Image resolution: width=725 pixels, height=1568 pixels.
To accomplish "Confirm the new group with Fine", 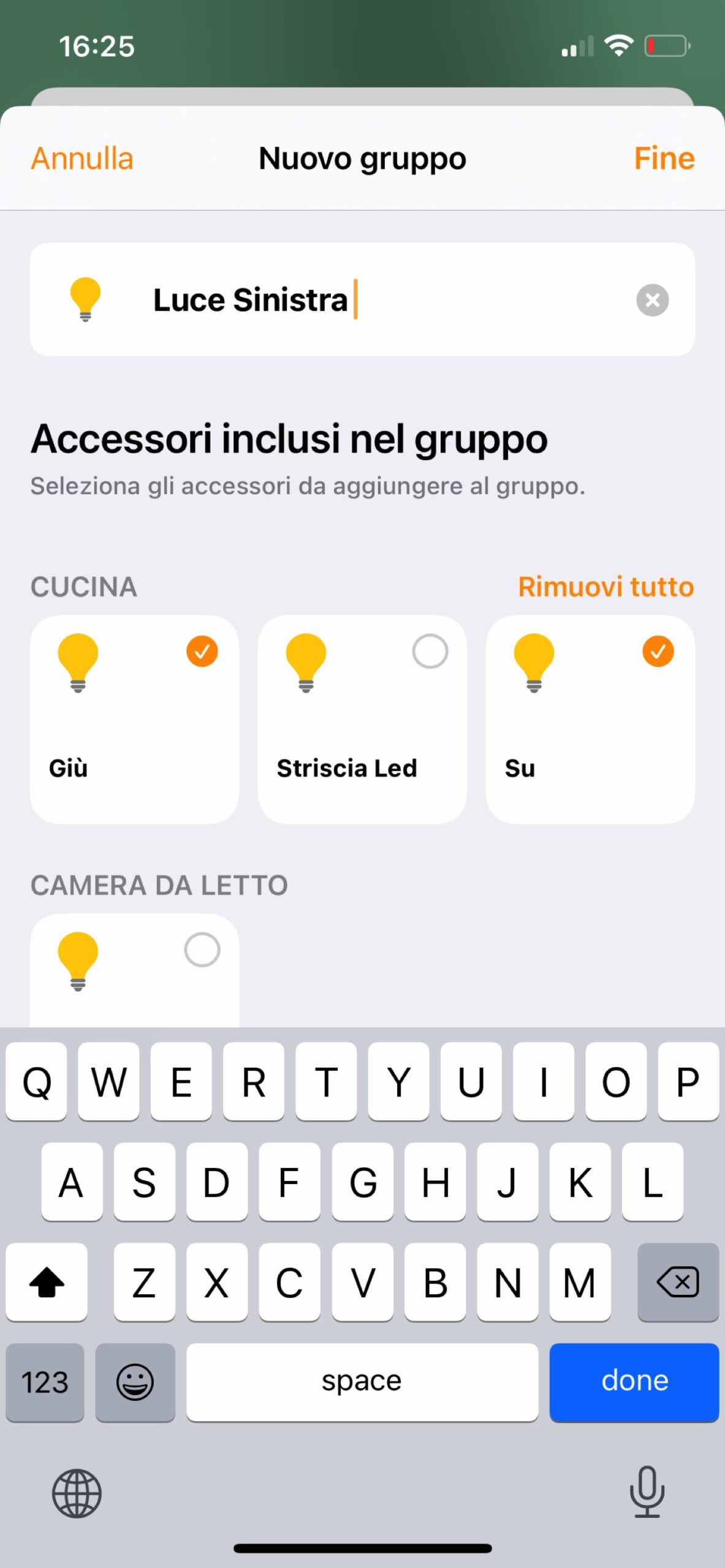I will pyautogui.click(x=664, y=158).
